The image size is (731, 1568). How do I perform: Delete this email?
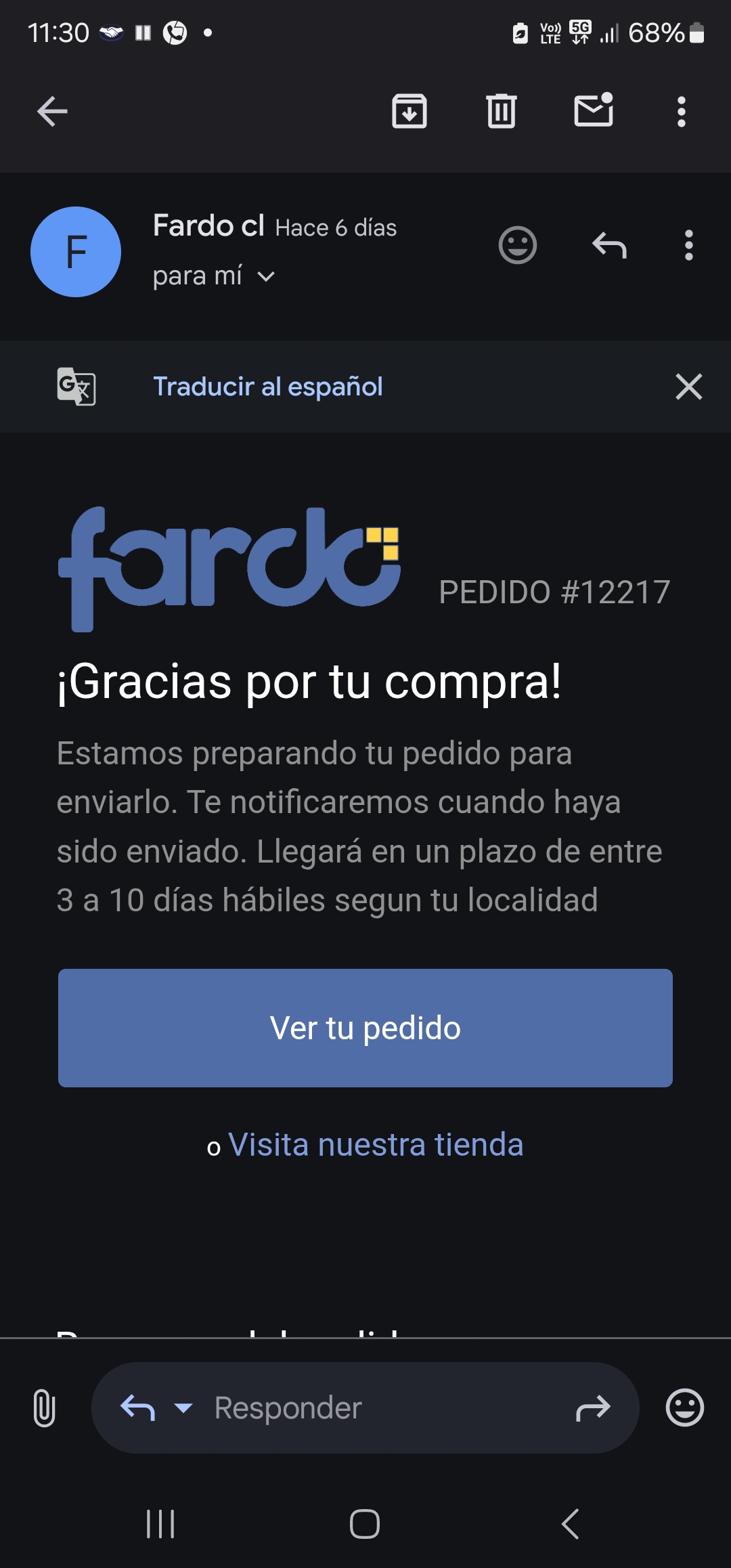pos(501,112)
